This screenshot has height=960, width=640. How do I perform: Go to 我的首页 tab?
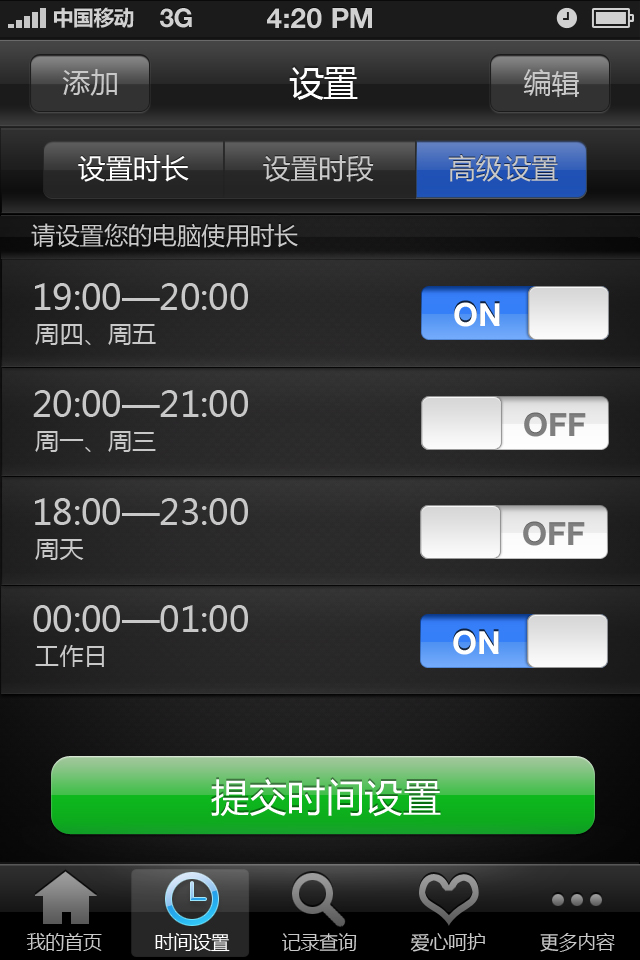point(64,912)
